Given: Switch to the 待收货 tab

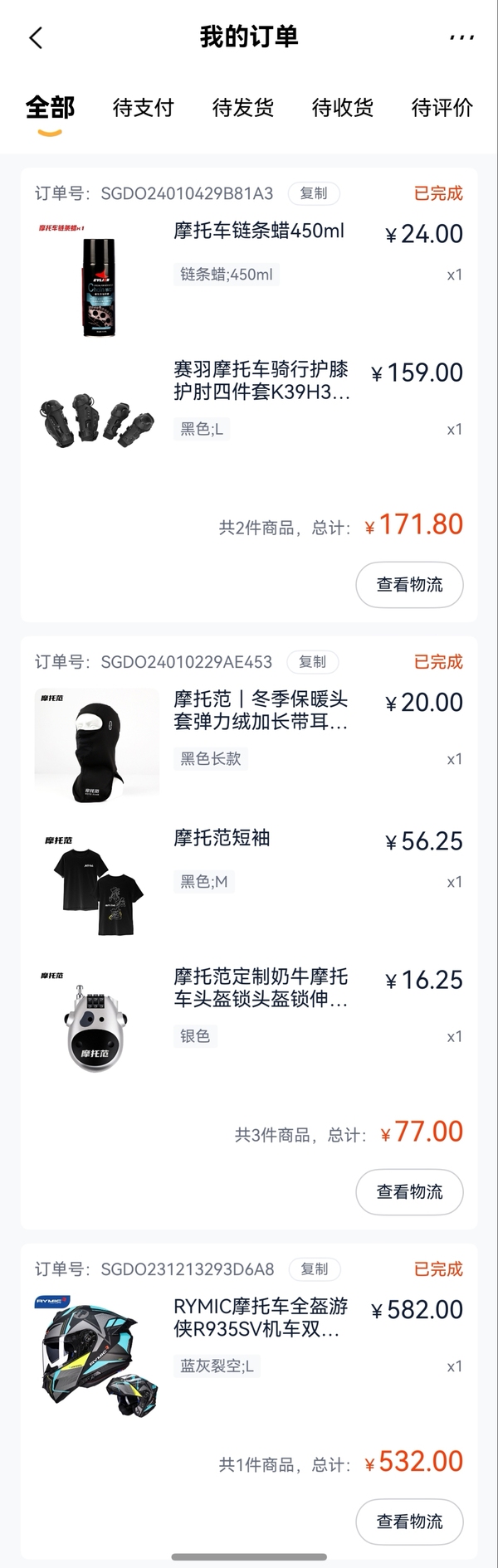Looking at the screenshot, I should click(x=343, y=108).
